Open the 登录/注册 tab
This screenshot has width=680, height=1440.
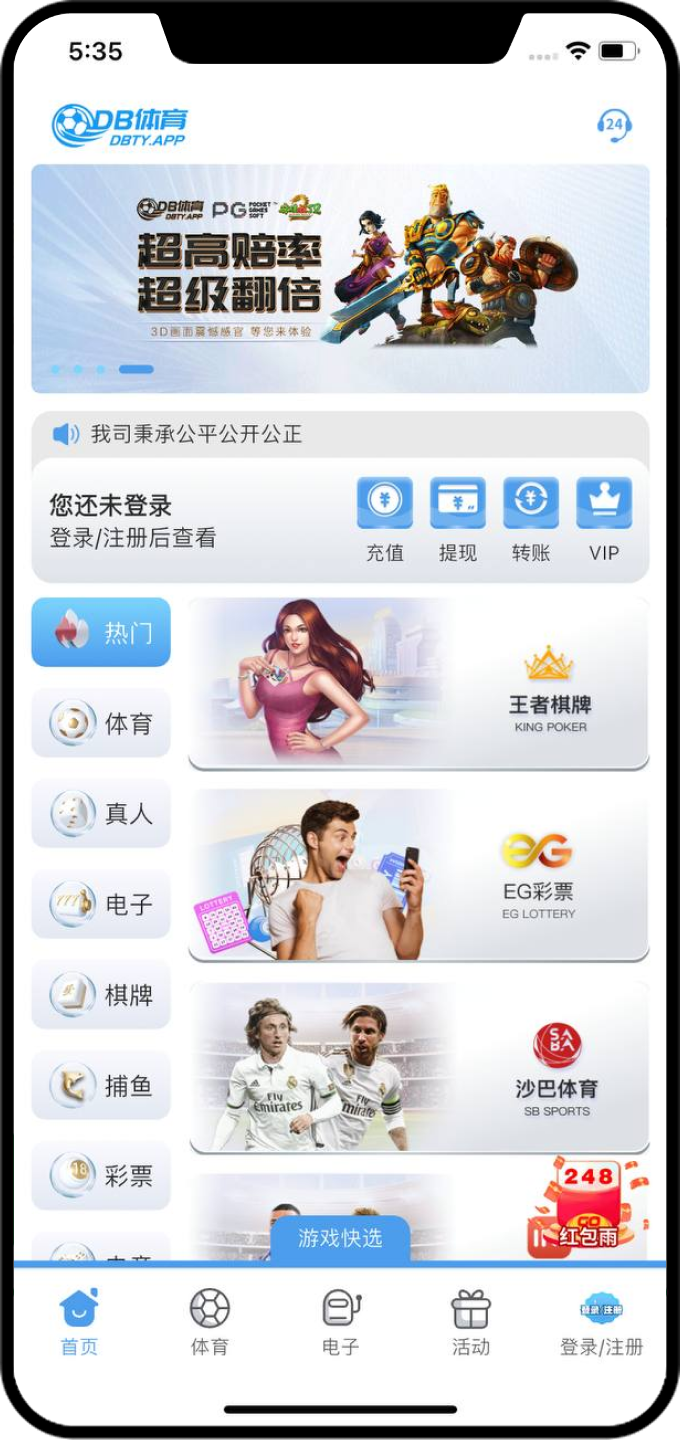(601, 1322)
